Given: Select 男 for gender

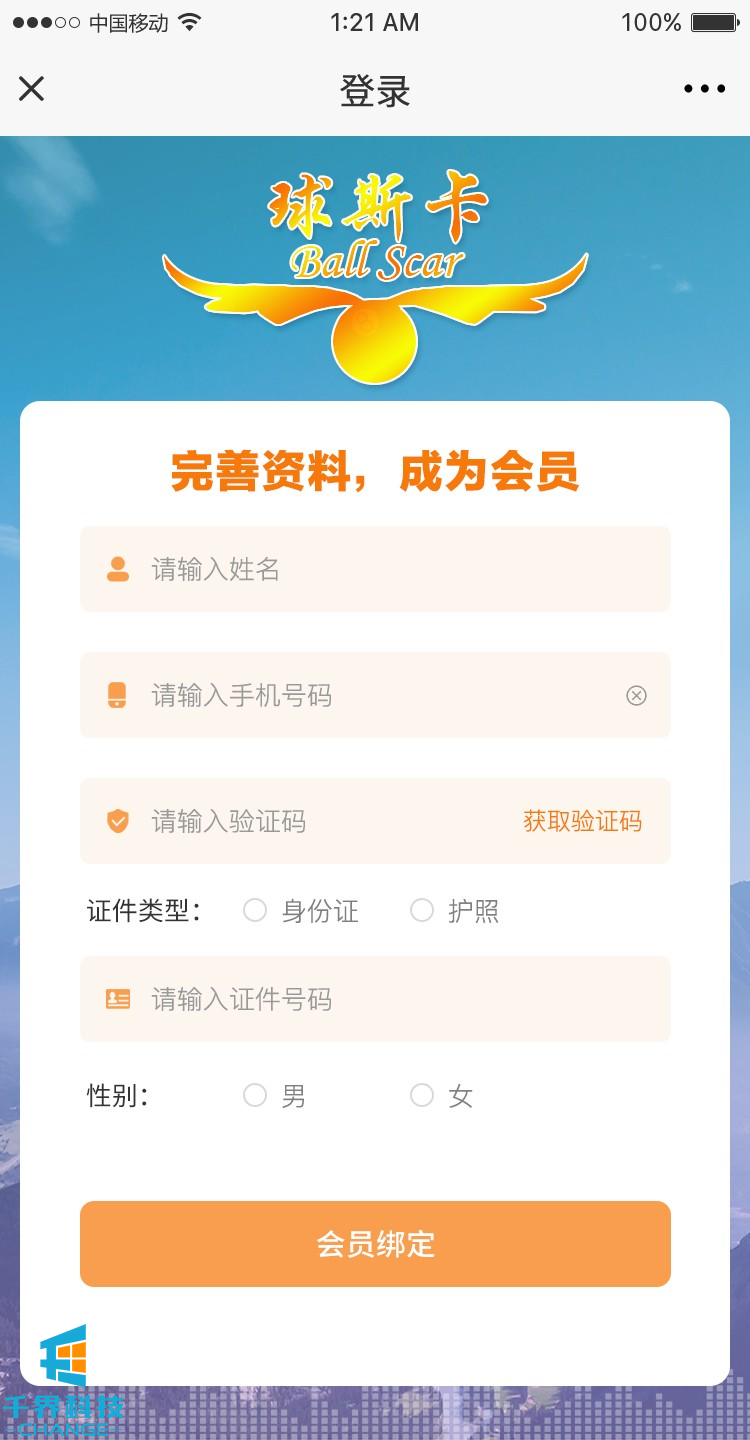Looking at the screenshot, I should 256,1095.
